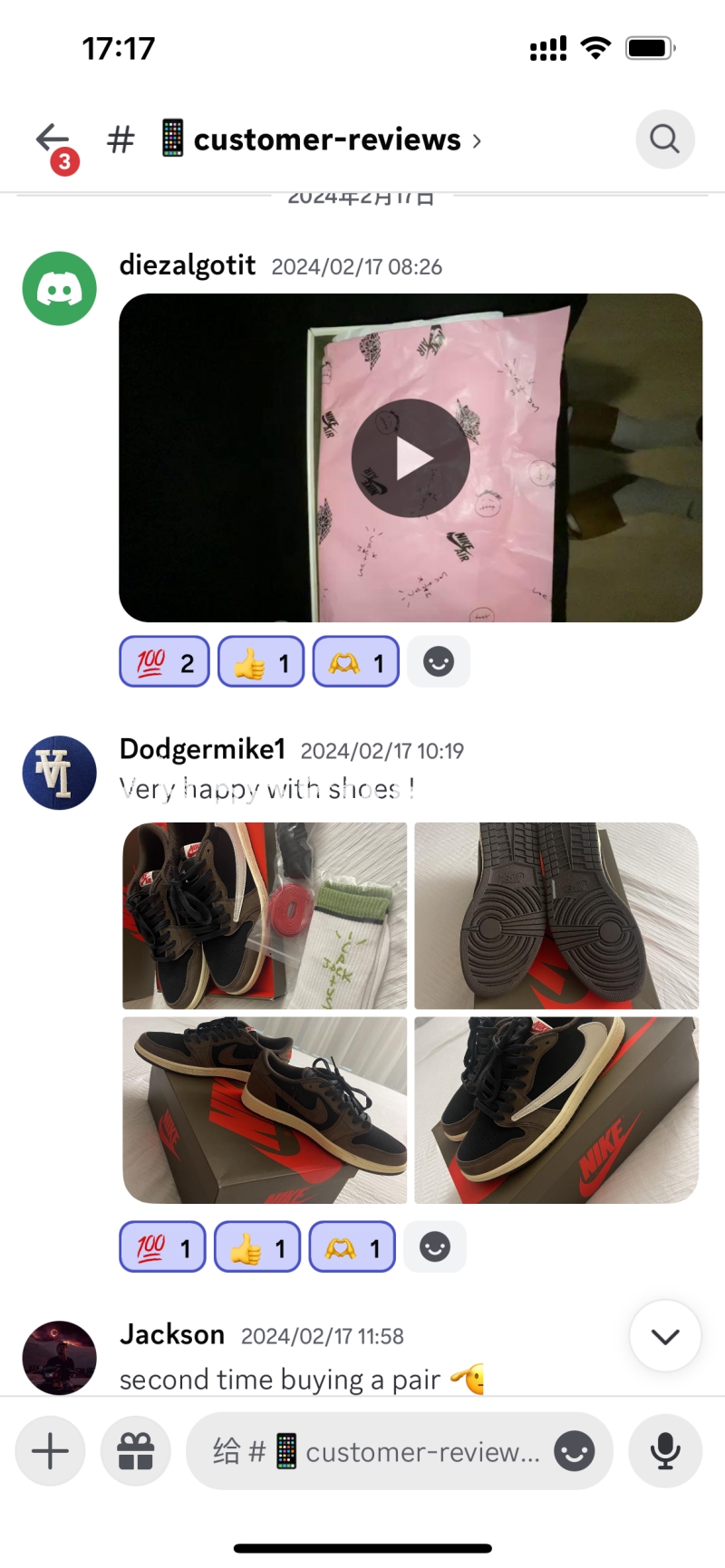Screen dimensions: 725x1568
Task: Open Dodgermike1's photo with red laces and socks
Action: (265, 916)
